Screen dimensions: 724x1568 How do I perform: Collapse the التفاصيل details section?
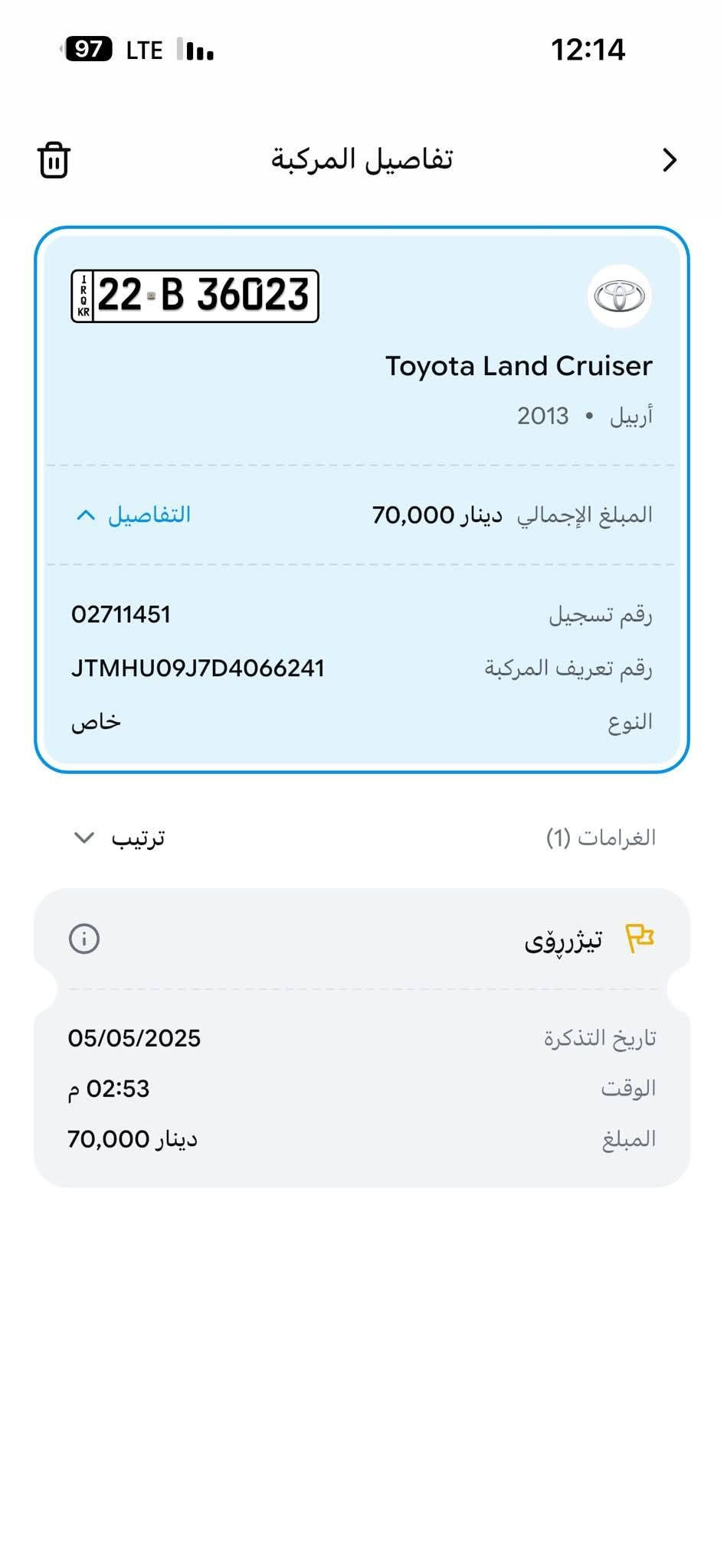[x=133, y=515]
